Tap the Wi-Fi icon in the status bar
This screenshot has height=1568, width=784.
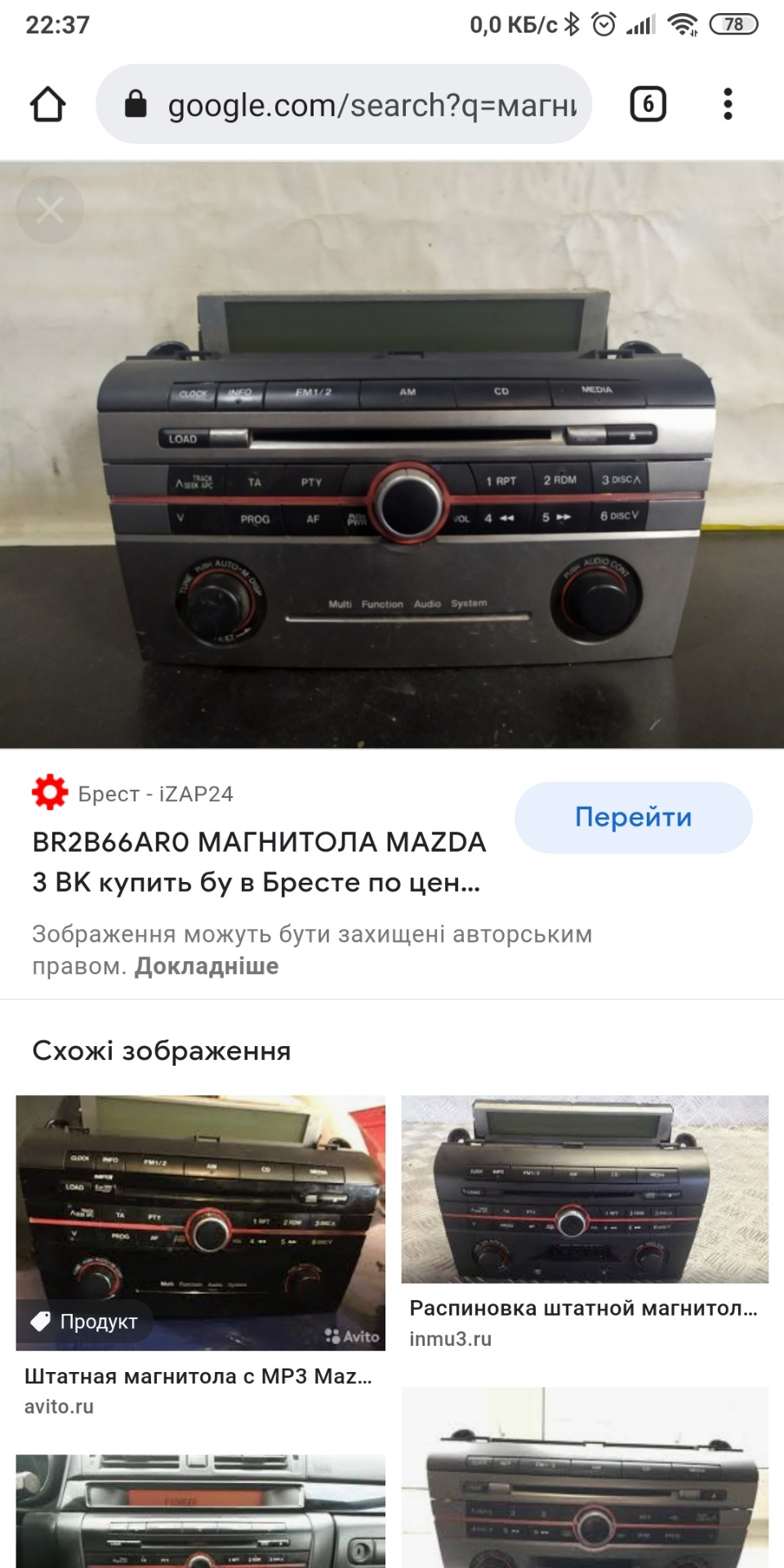(x=684, y=24)
